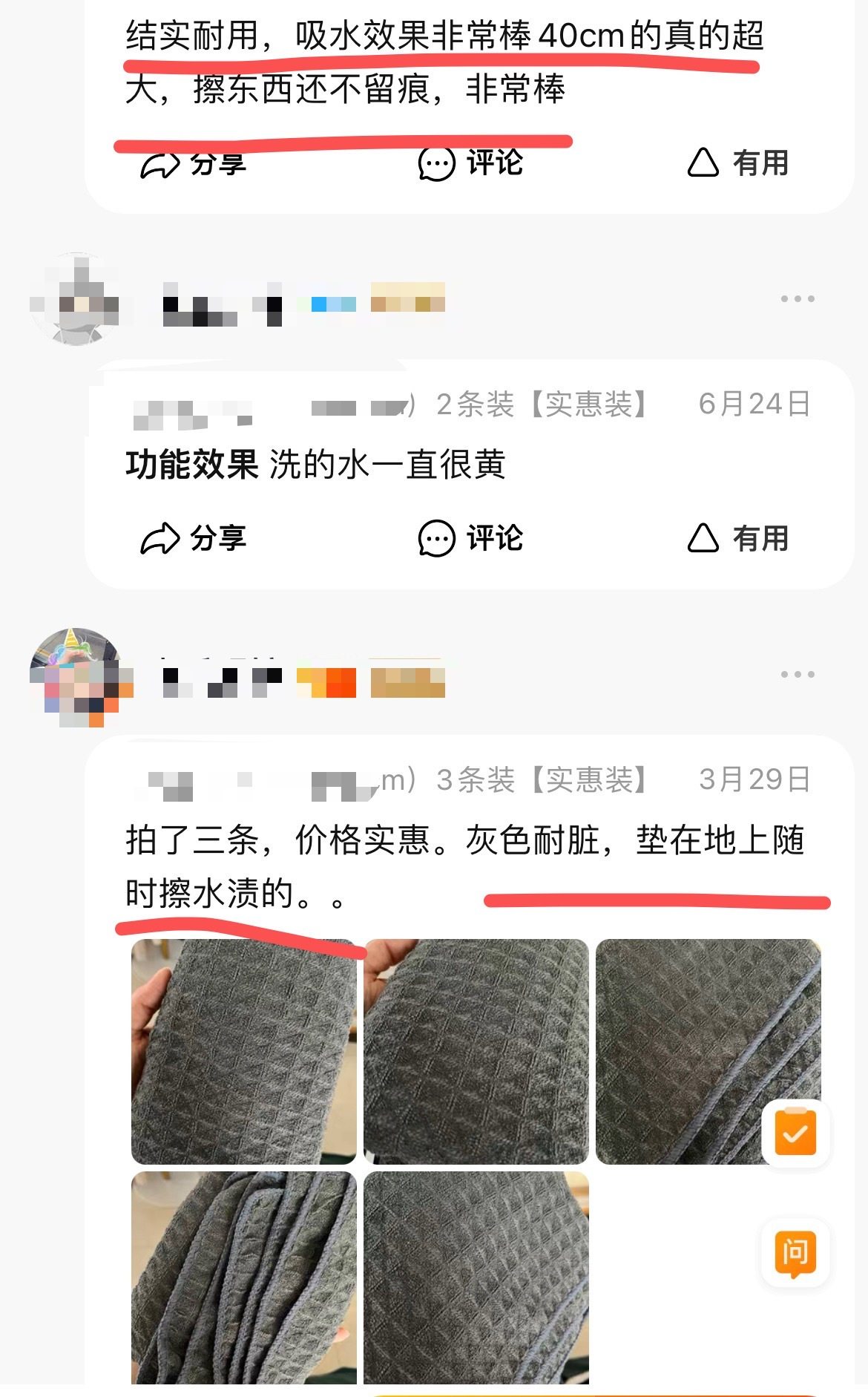Open the third photo showing towel edge trim
This screenshot has height=1397, width=868.
tap(708, 1051)
